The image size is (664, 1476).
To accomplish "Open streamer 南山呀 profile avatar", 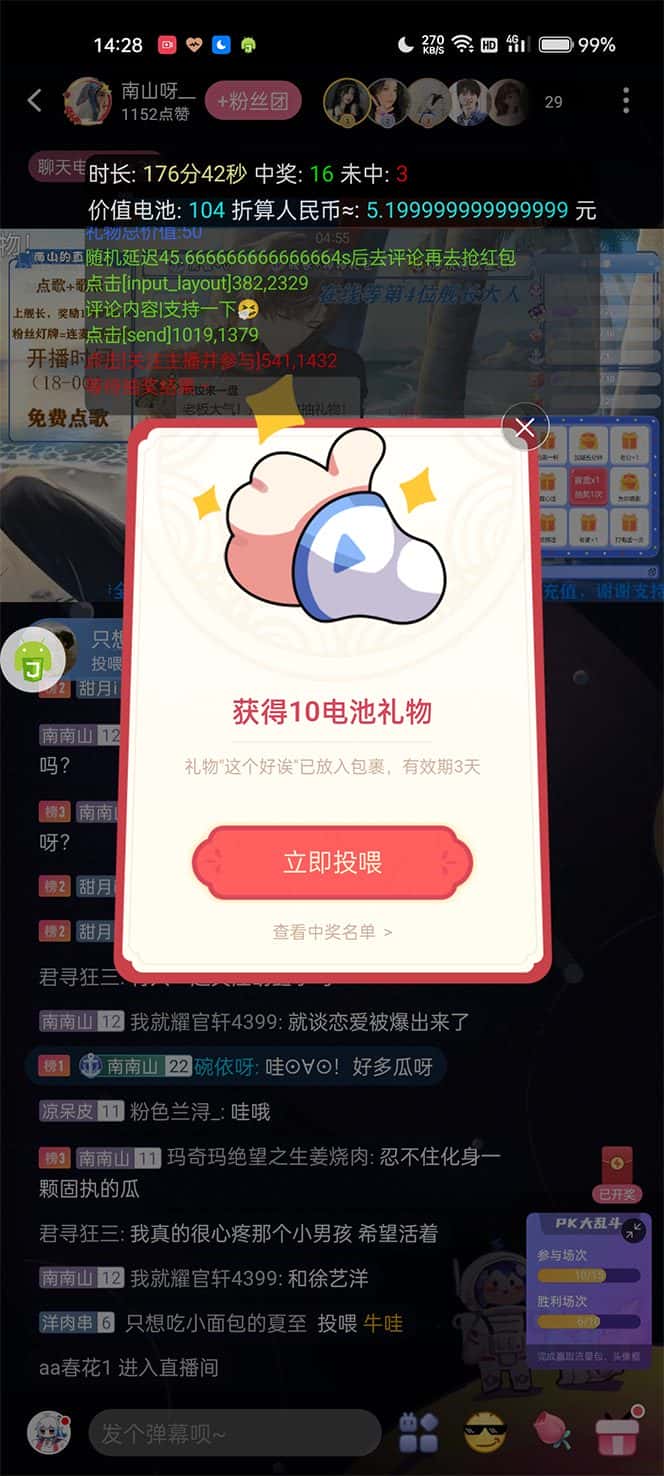I will pos(87,101).
